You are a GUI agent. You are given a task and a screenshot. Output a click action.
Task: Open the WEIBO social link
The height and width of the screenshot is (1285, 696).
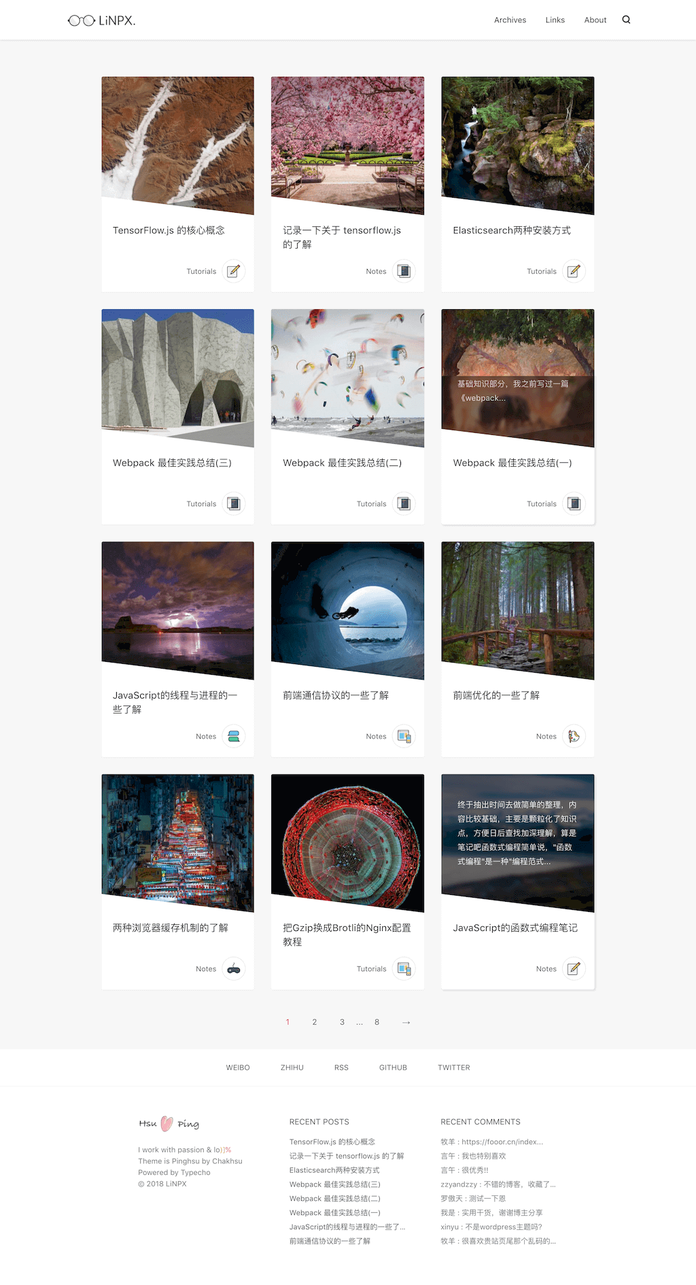pyautogui.click(x=238, y=1068)
